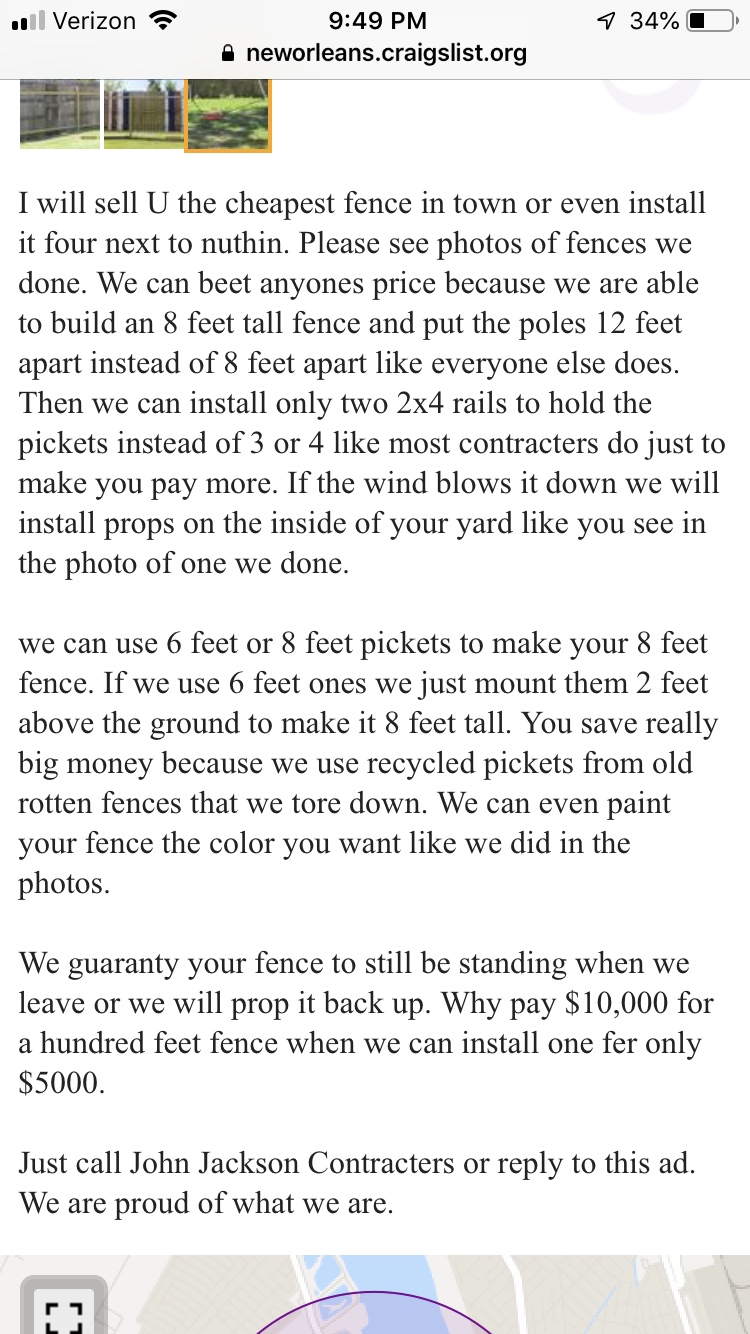Screen dimensions: 750x1334
Task: Tap the neworleans.craigslist.org address bar
Action: pos(375,53)
